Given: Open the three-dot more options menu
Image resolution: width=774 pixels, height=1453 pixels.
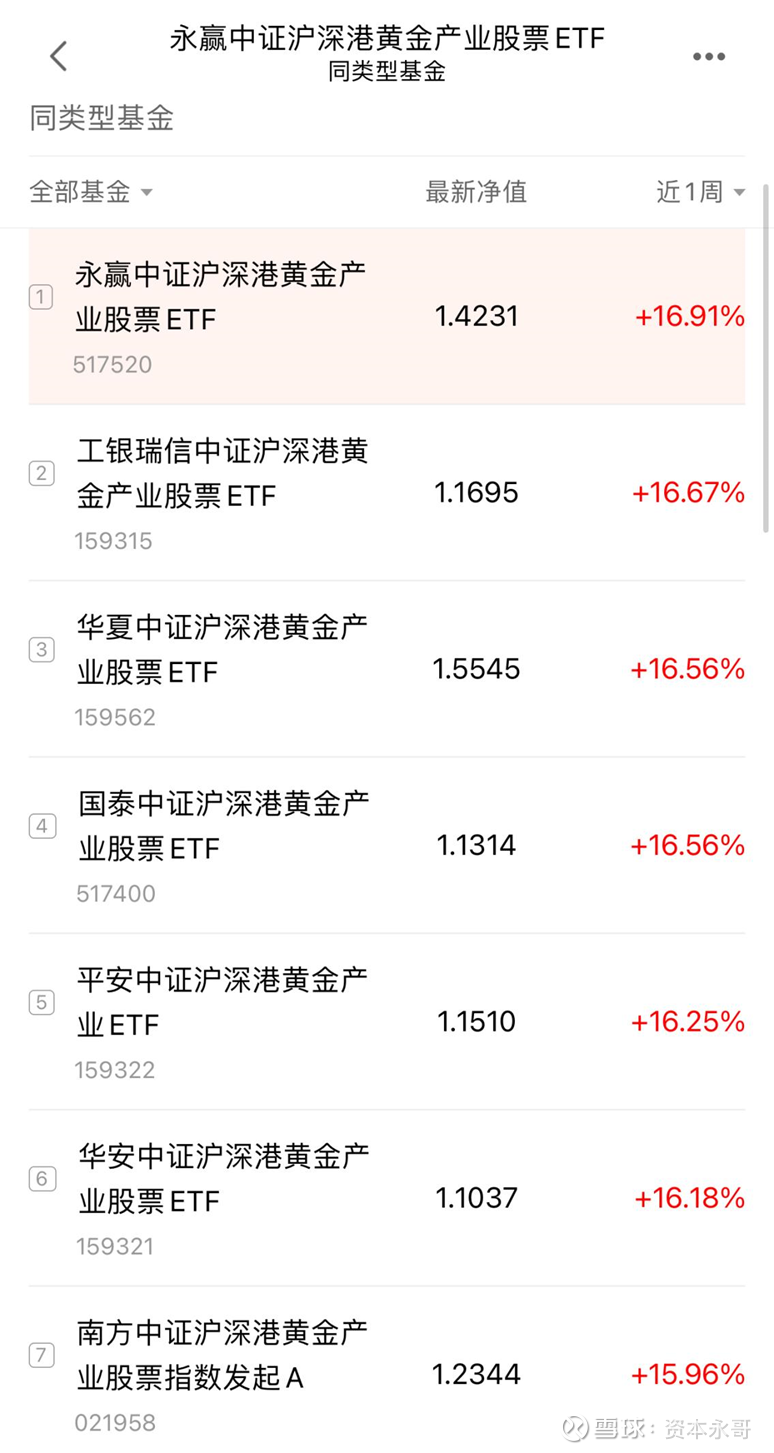Looking at the screenshot, I should (x=709, y=55).
